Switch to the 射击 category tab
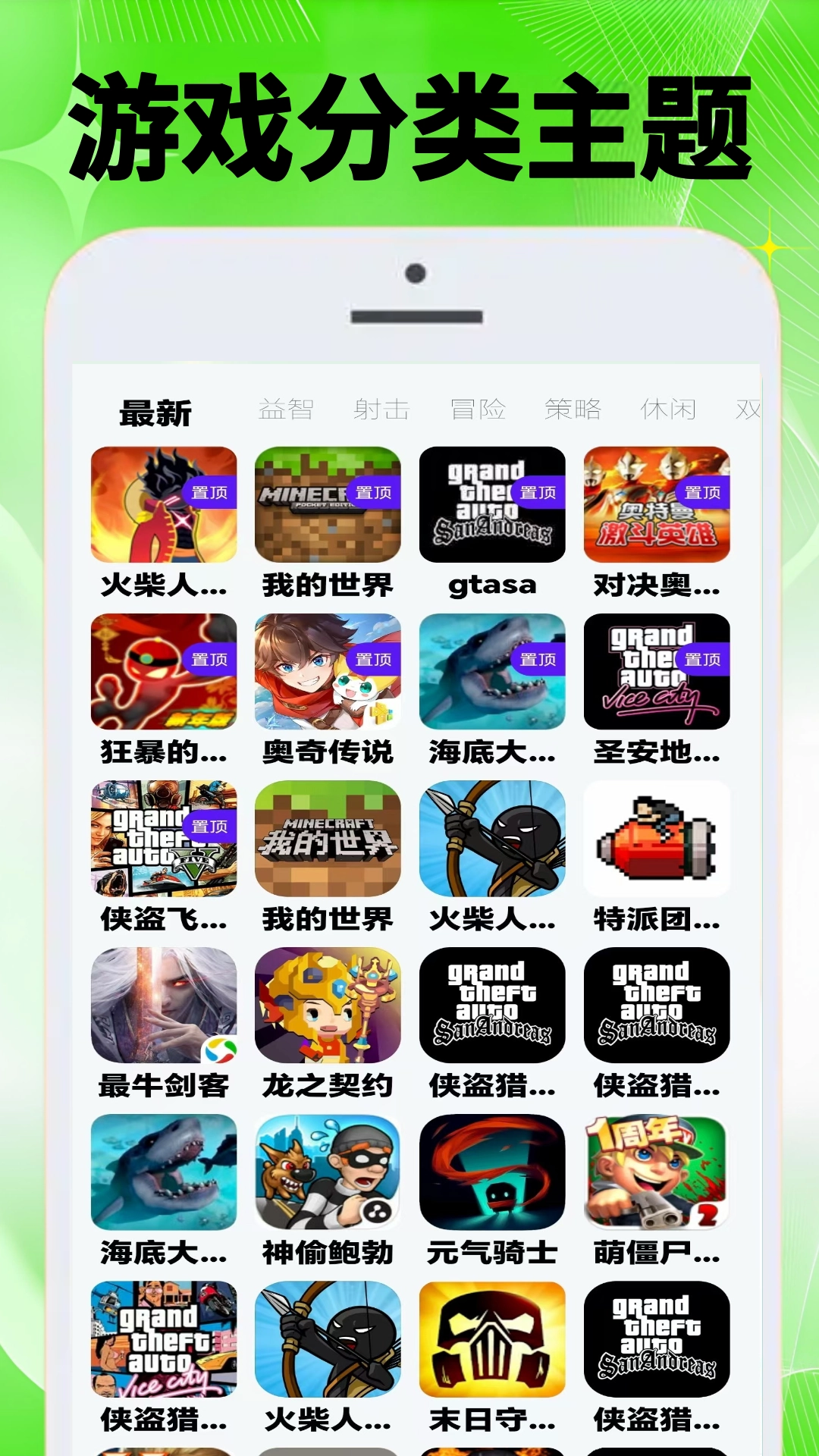This screenshot has width=819, height=1456. [x=383, y=409]
